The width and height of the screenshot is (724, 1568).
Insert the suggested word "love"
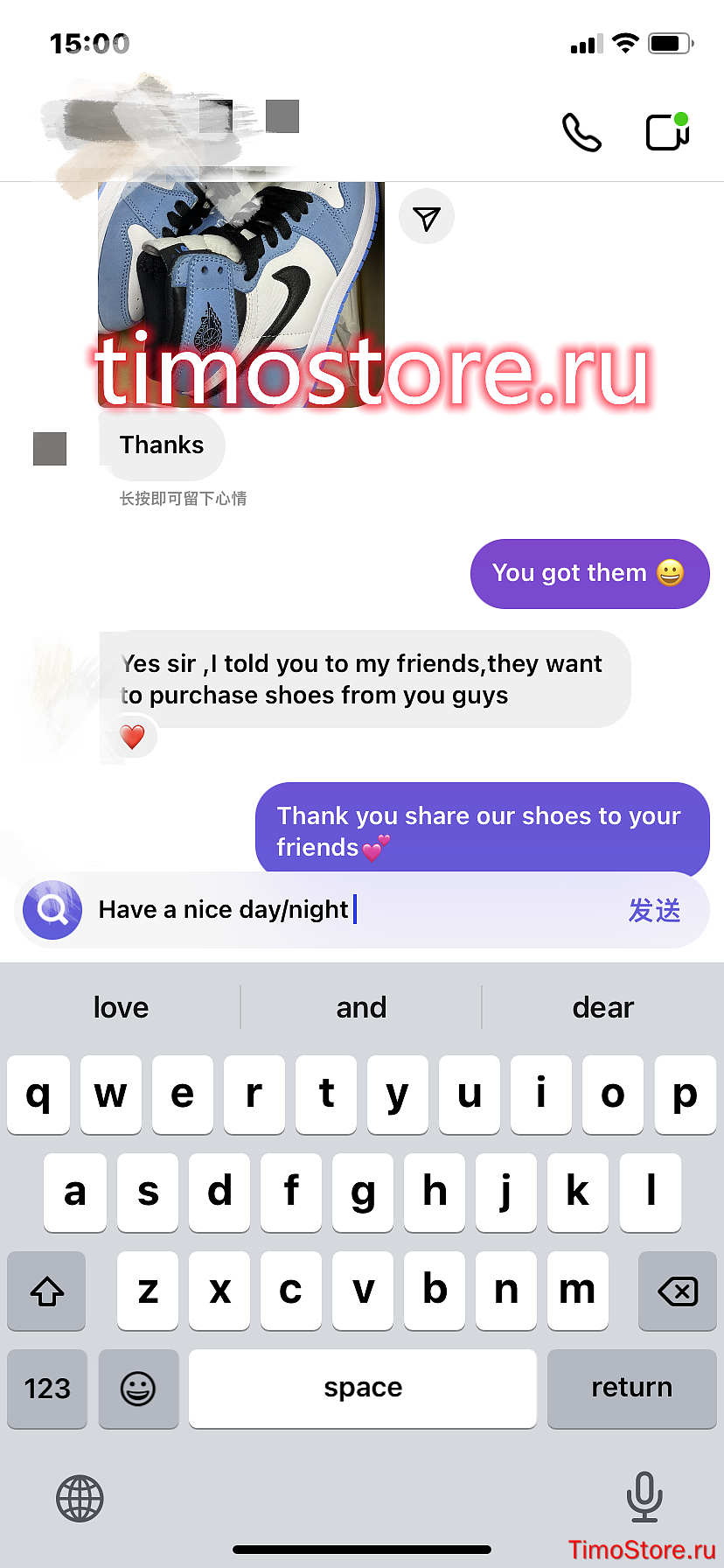pos(121,1007)
